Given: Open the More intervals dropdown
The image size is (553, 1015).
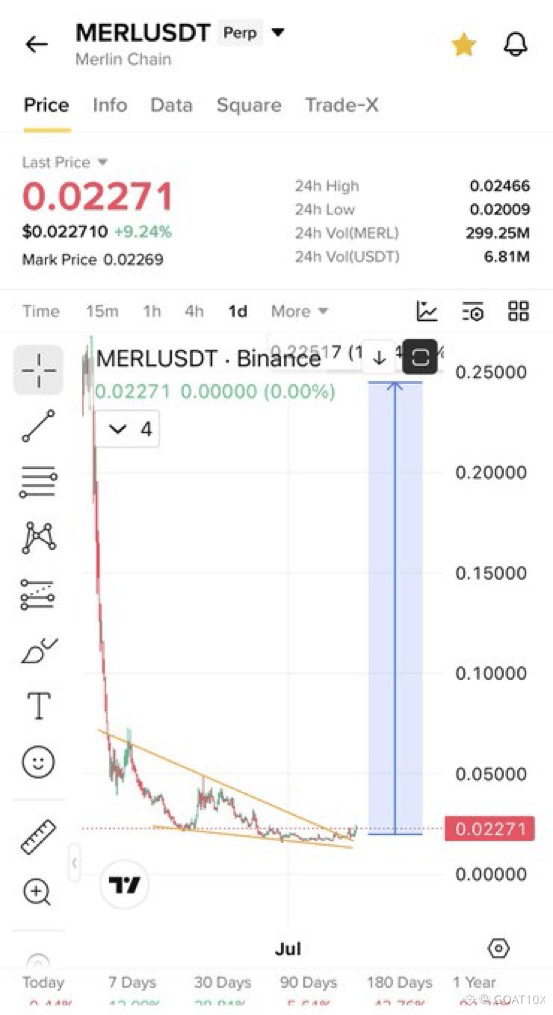Looking at the screenshot, I should 299,311.
